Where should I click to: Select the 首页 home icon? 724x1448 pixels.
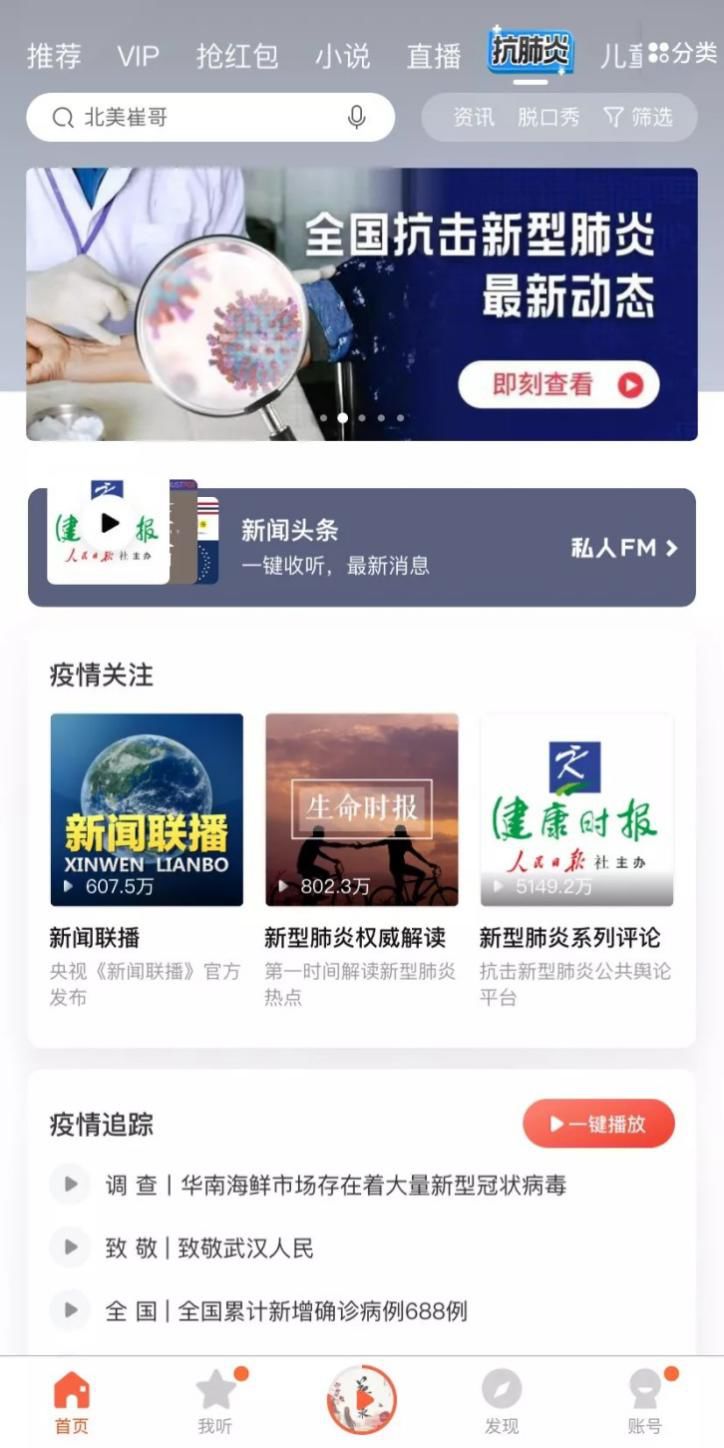pyautogui.click(x=72, y=1390)
